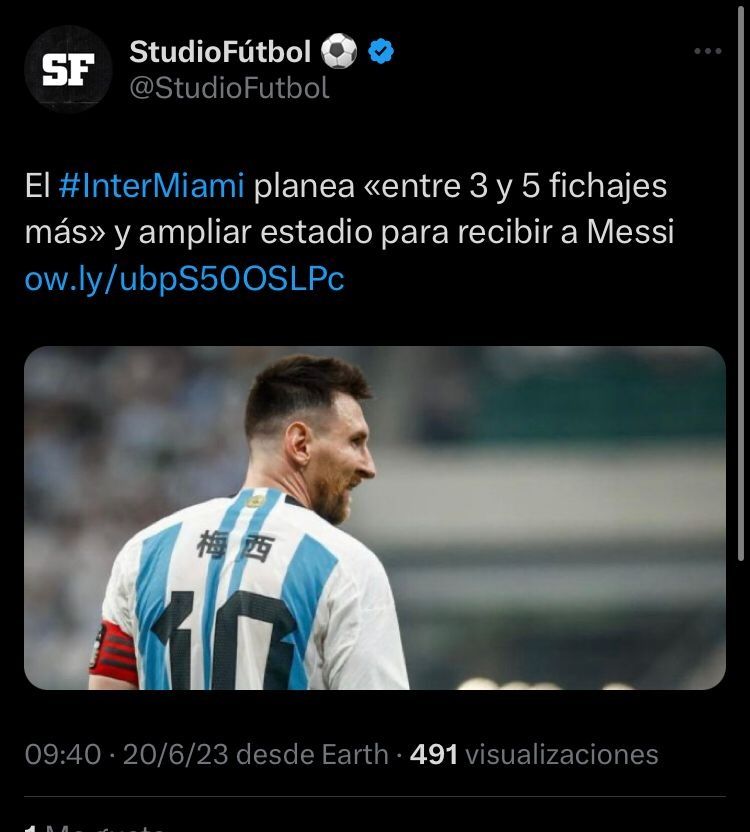View the 491 visualizaciones analytics
750x832 pixels.
coord(534,754)
